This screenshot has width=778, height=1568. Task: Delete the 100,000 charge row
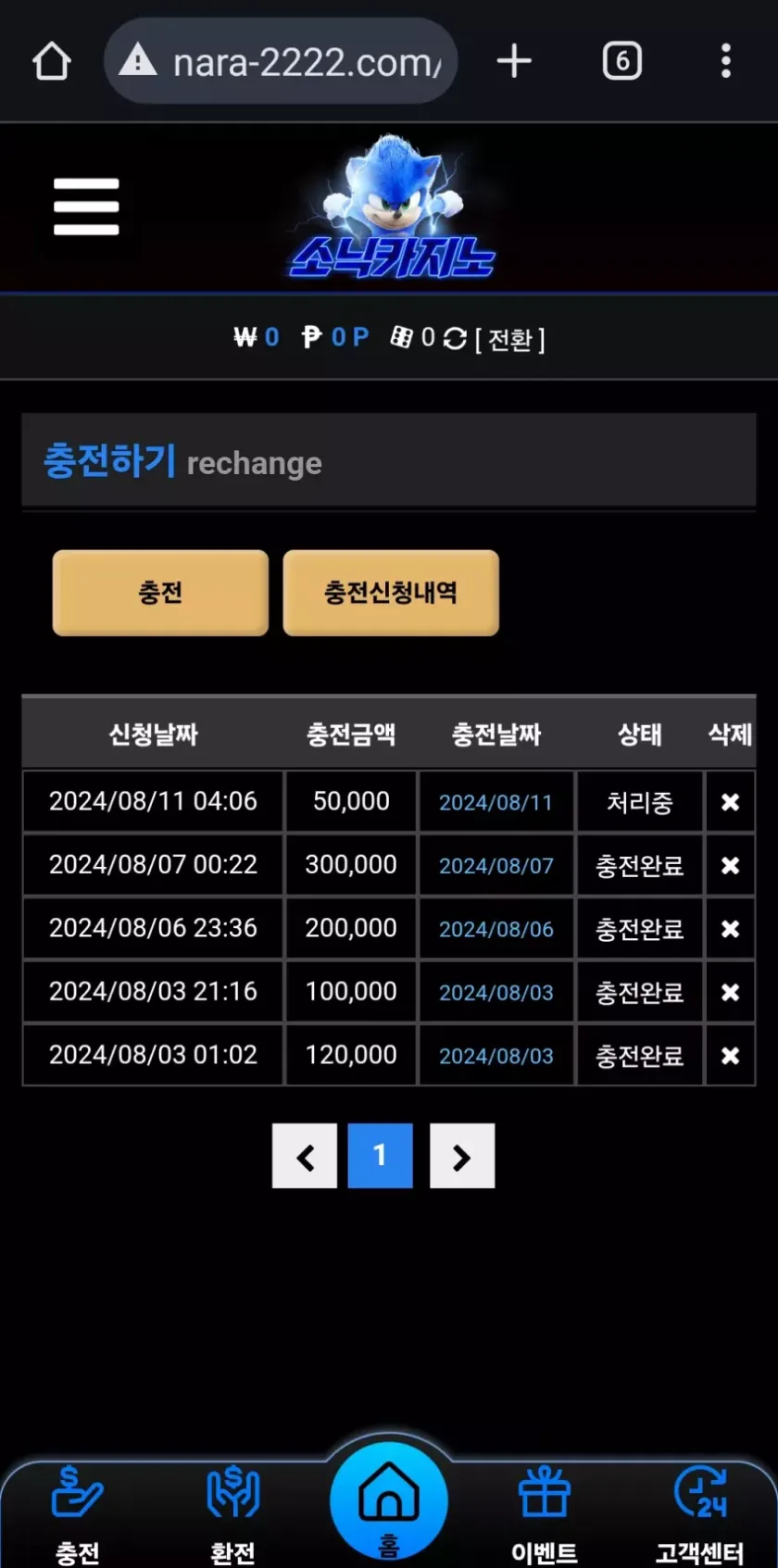(730, 992)
